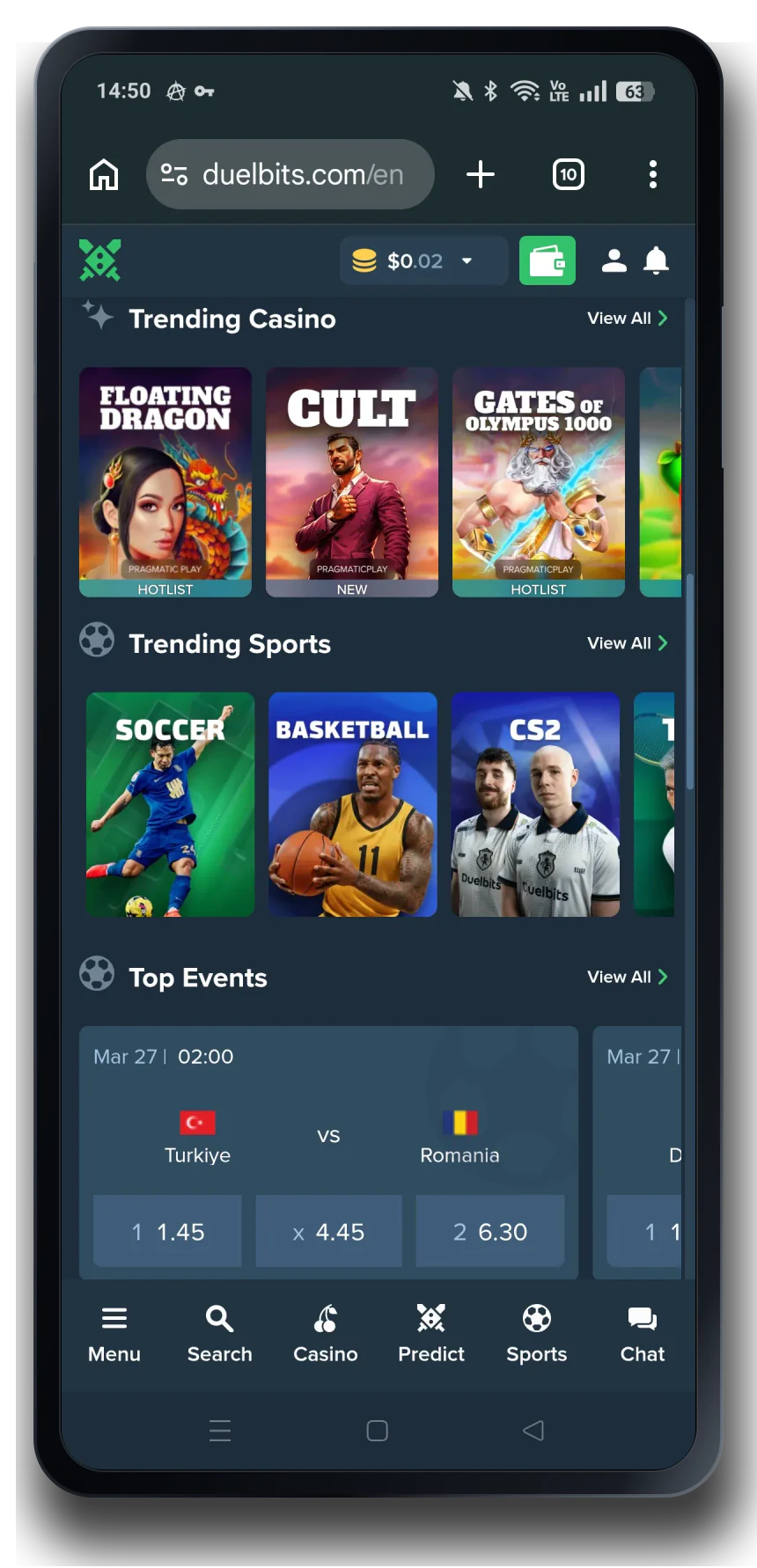View all Trending Casino games
The image size is (757, 1568).
(x=628, y=319)
